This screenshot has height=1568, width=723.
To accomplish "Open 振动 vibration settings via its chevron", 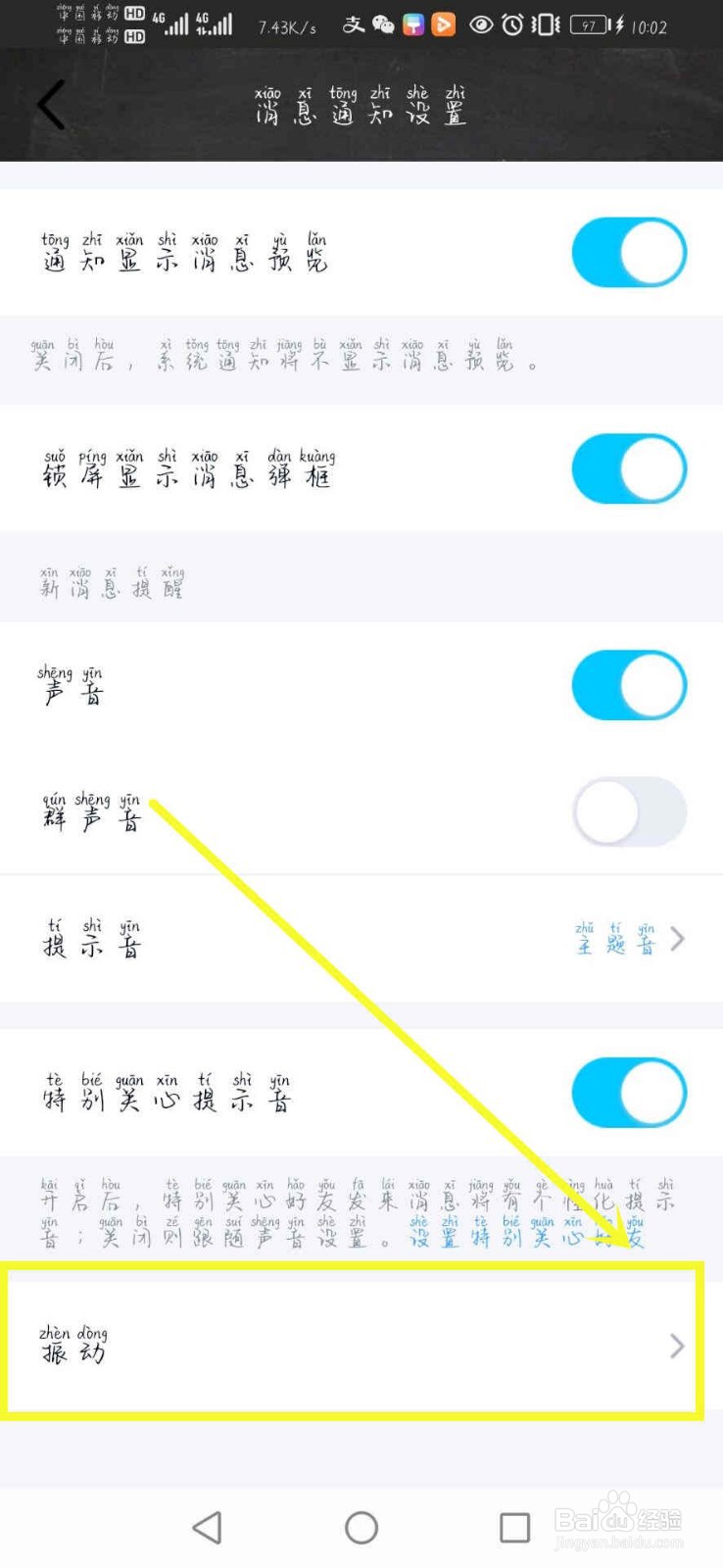I will point(676,1347).
